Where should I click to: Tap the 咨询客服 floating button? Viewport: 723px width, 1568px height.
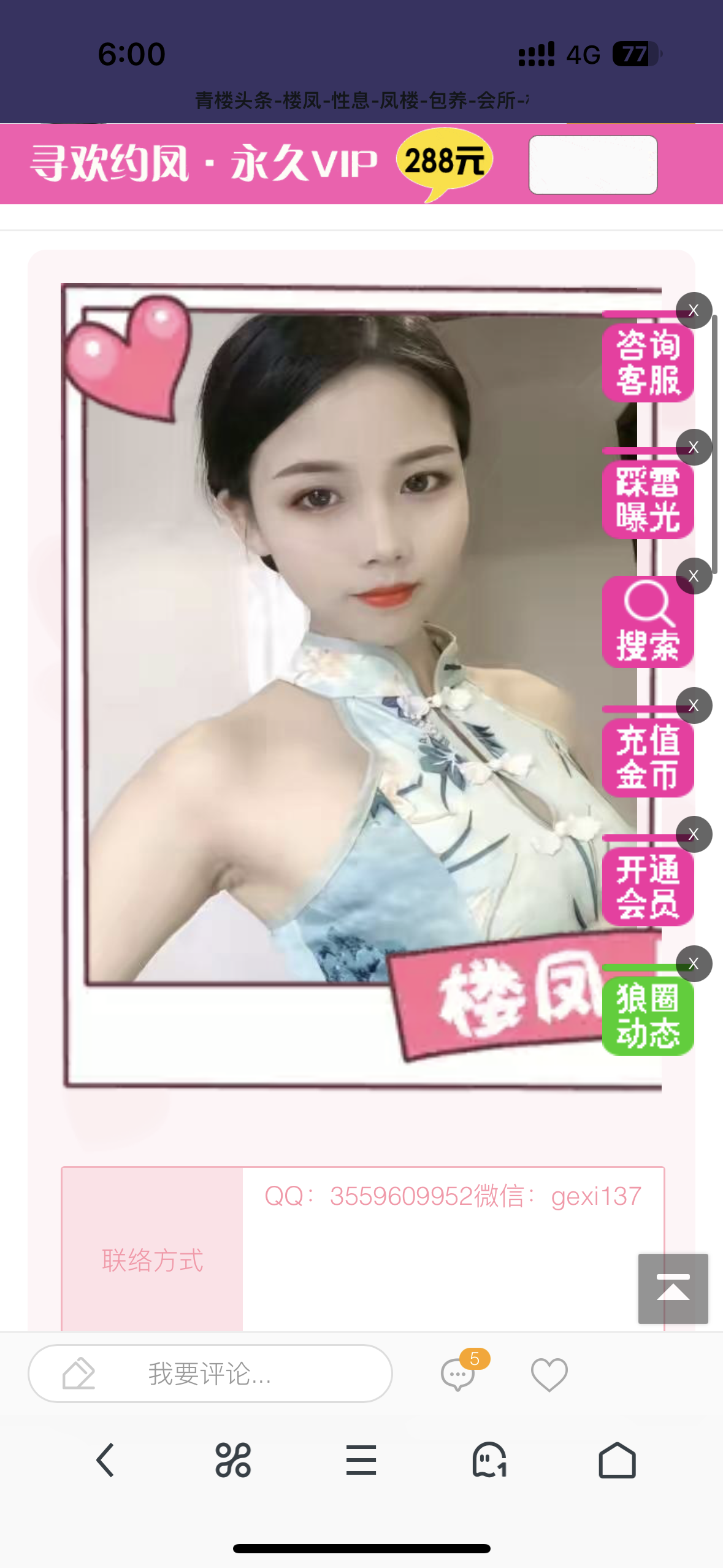tap(648, 362)
